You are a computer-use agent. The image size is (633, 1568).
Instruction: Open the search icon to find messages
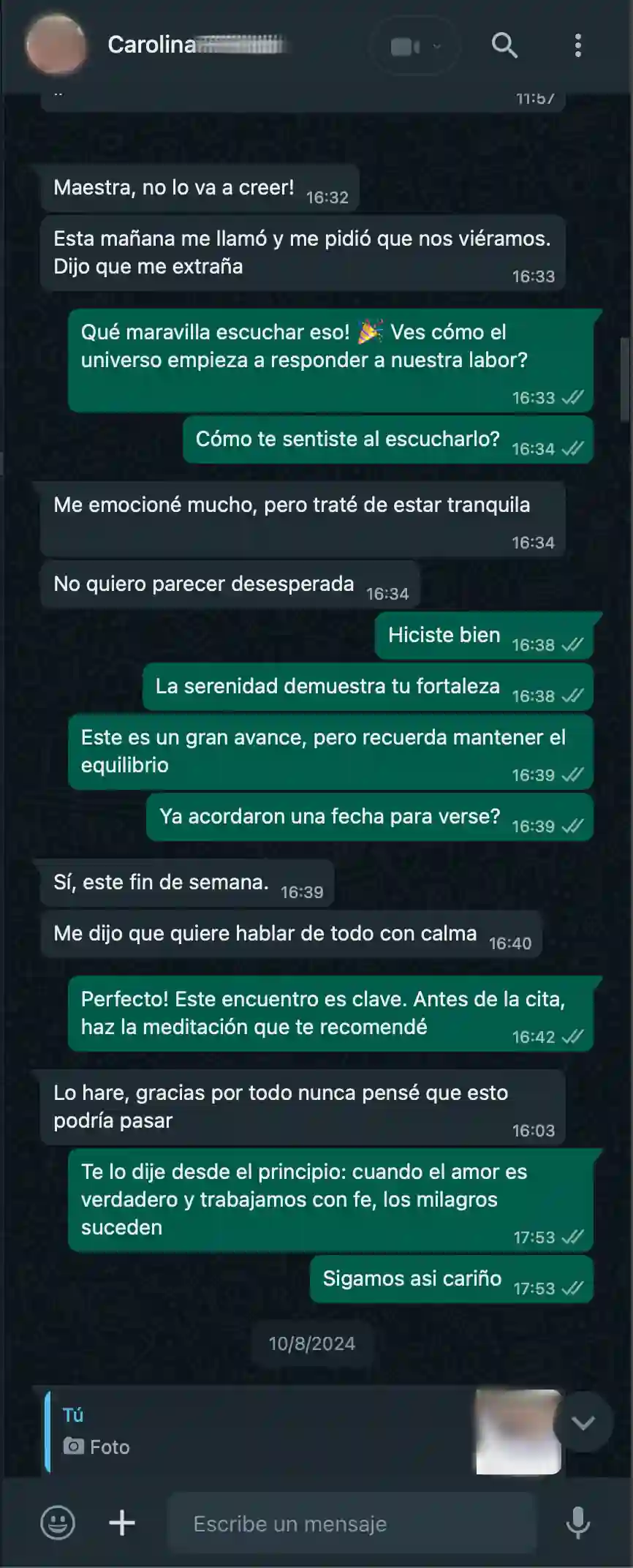click(504, 45)
